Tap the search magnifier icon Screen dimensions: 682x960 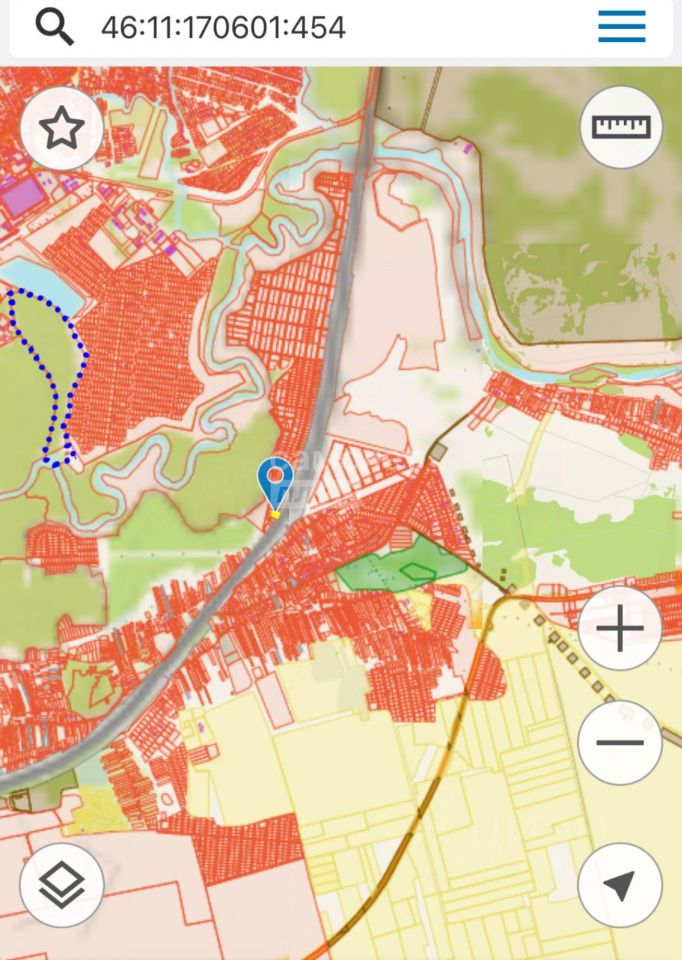tap(54, 27)
